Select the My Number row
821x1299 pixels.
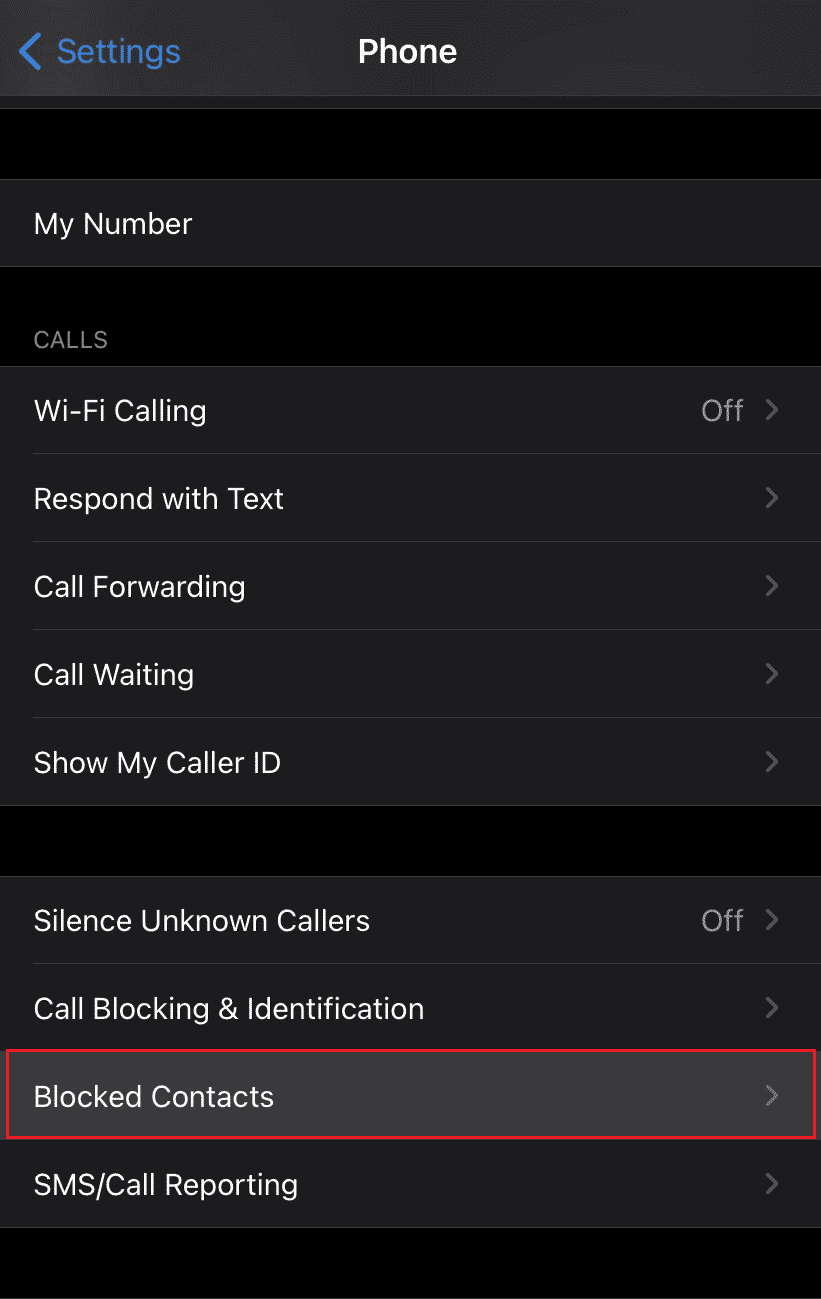(x=410, y=223)
